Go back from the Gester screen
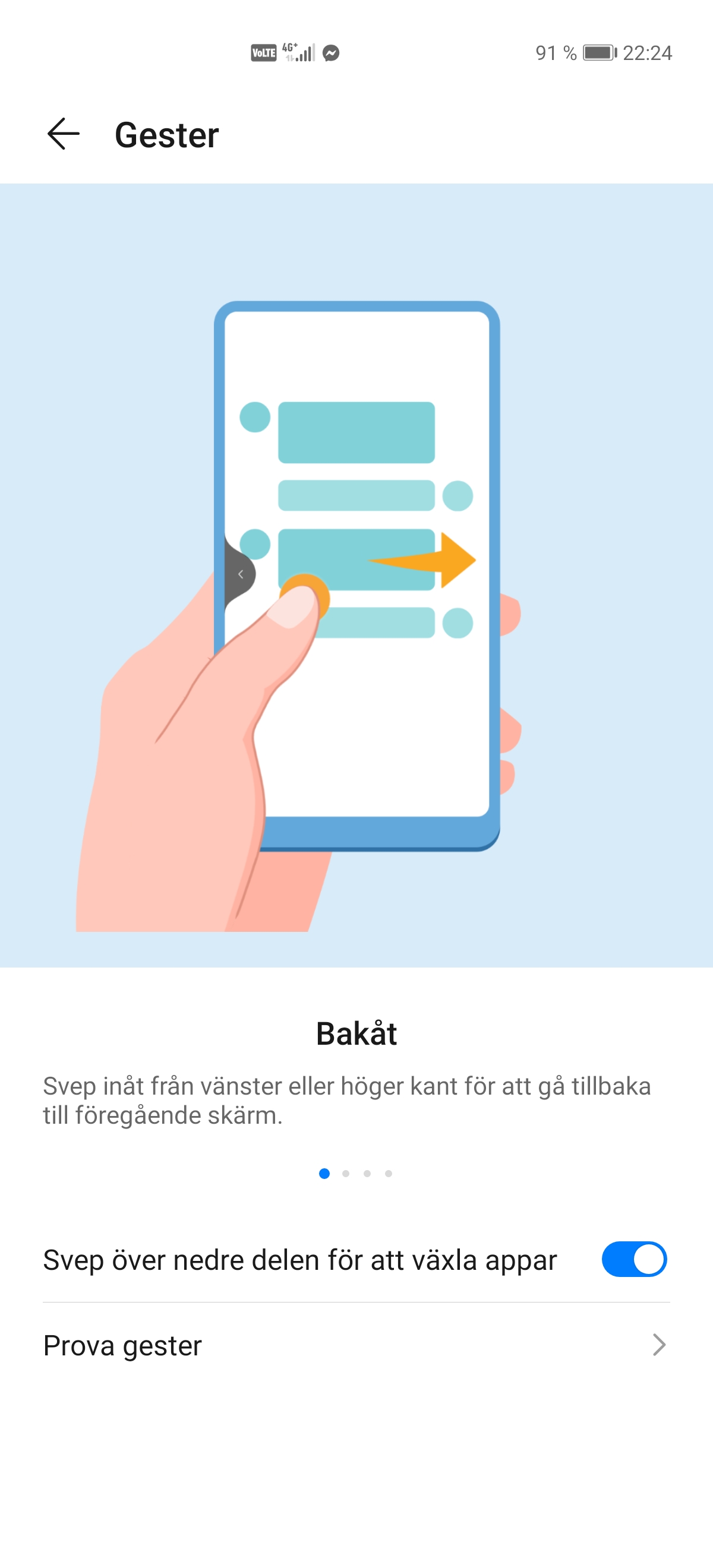 [64, 134]
